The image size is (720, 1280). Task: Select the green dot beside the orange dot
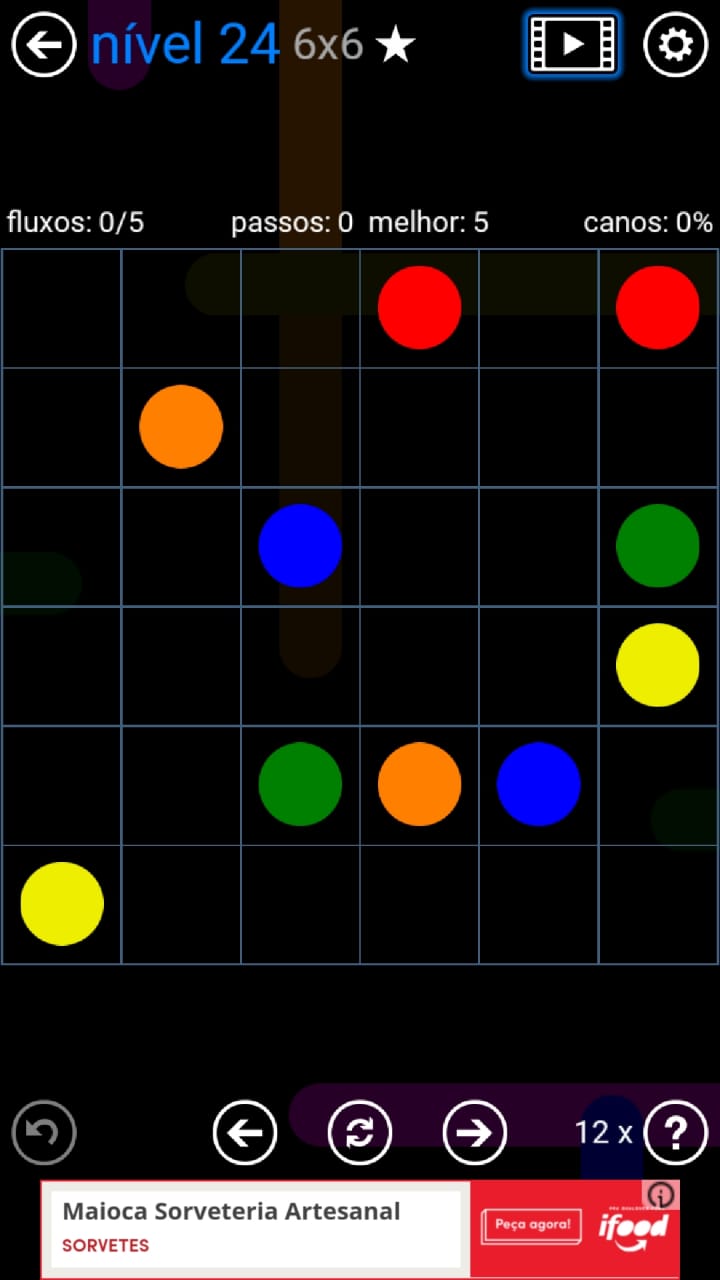pos(300,784)
